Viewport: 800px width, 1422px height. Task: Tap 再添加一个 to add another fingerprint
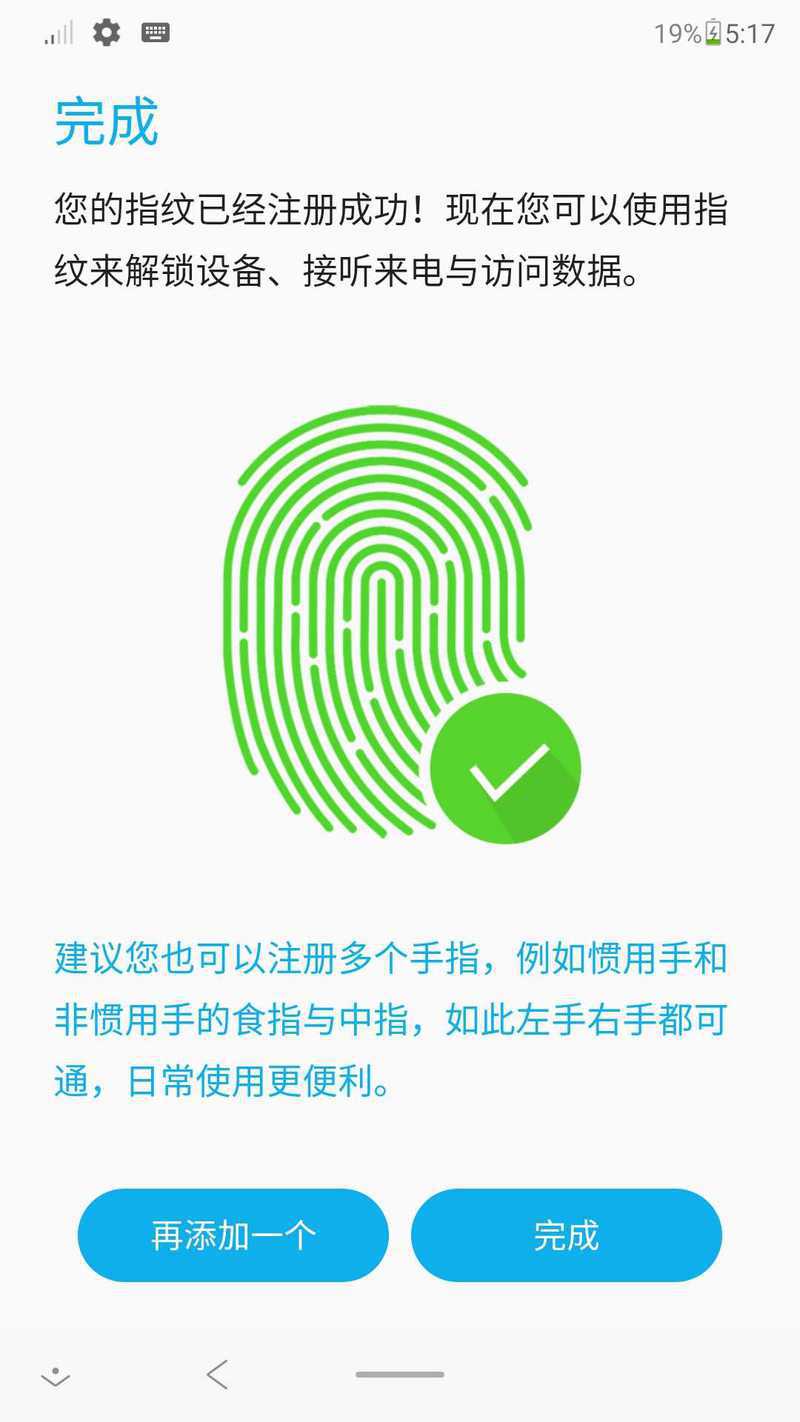point(233,1235)
